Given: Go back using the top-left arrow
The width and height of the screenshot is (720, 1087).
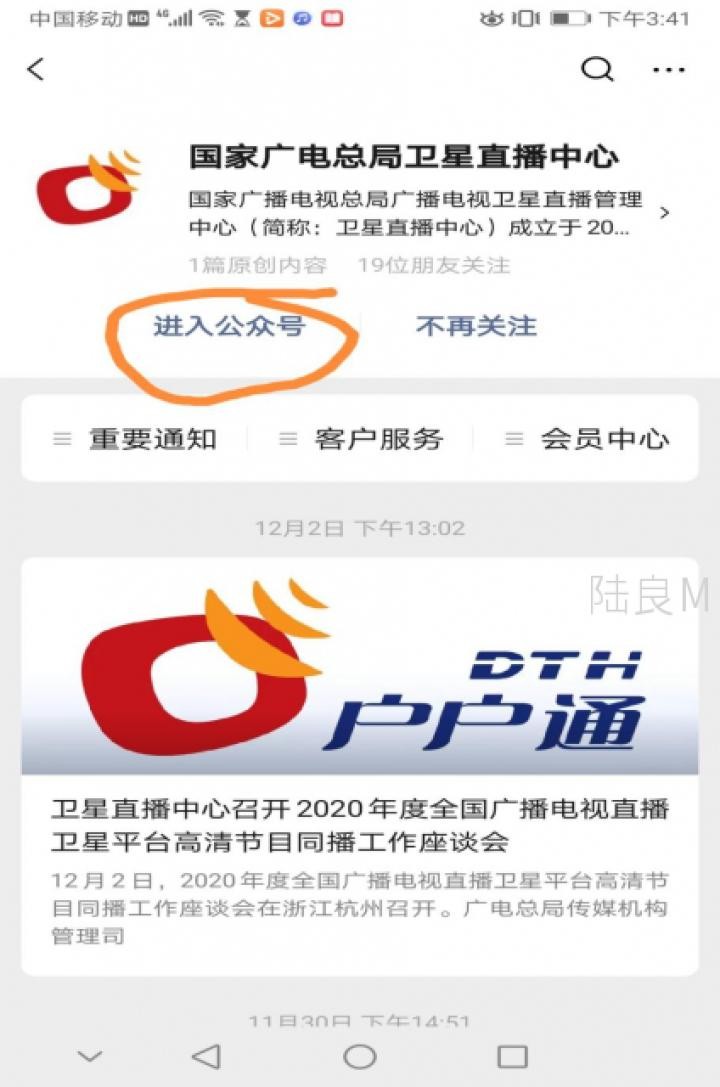Looking at the screenshot, I should [36, 69].
